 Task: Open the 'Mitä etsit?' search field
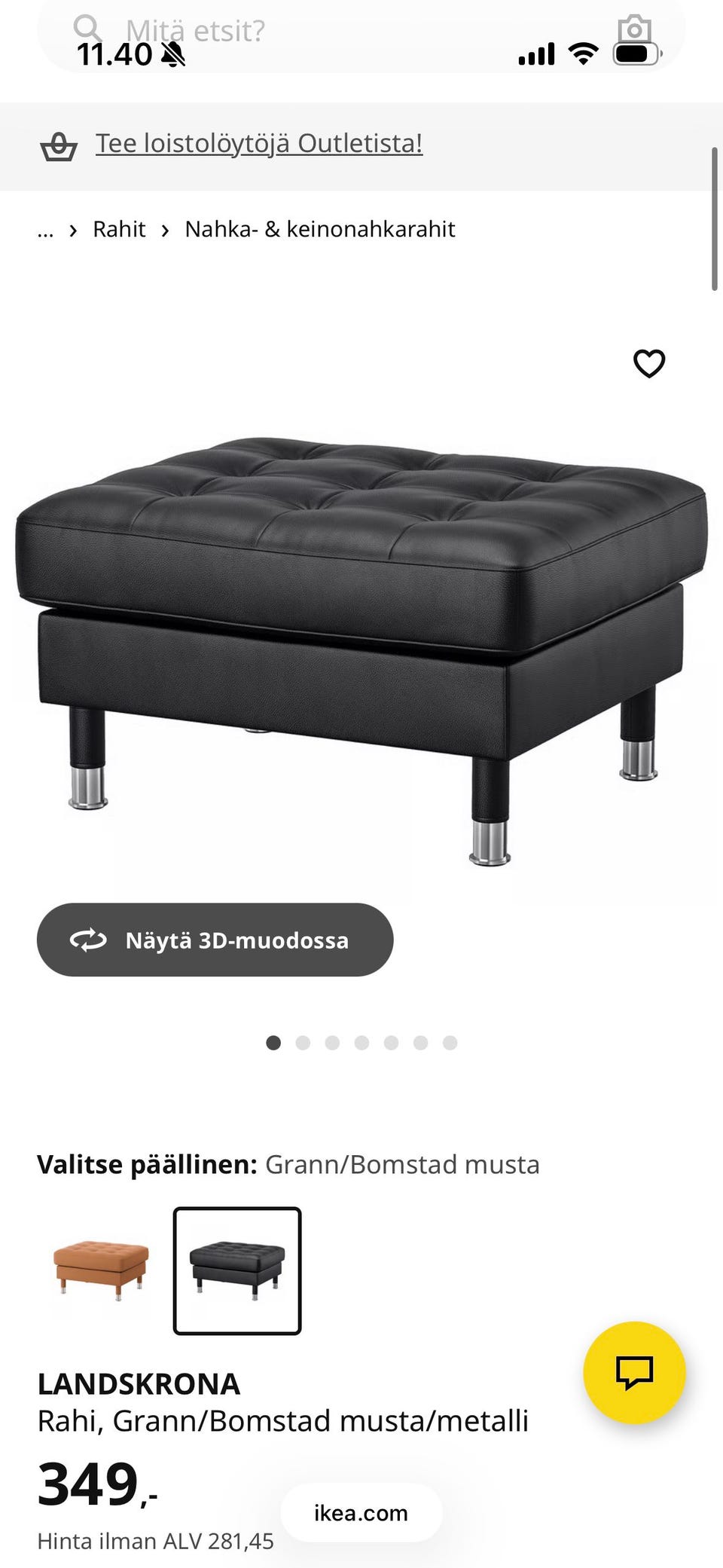301,32
